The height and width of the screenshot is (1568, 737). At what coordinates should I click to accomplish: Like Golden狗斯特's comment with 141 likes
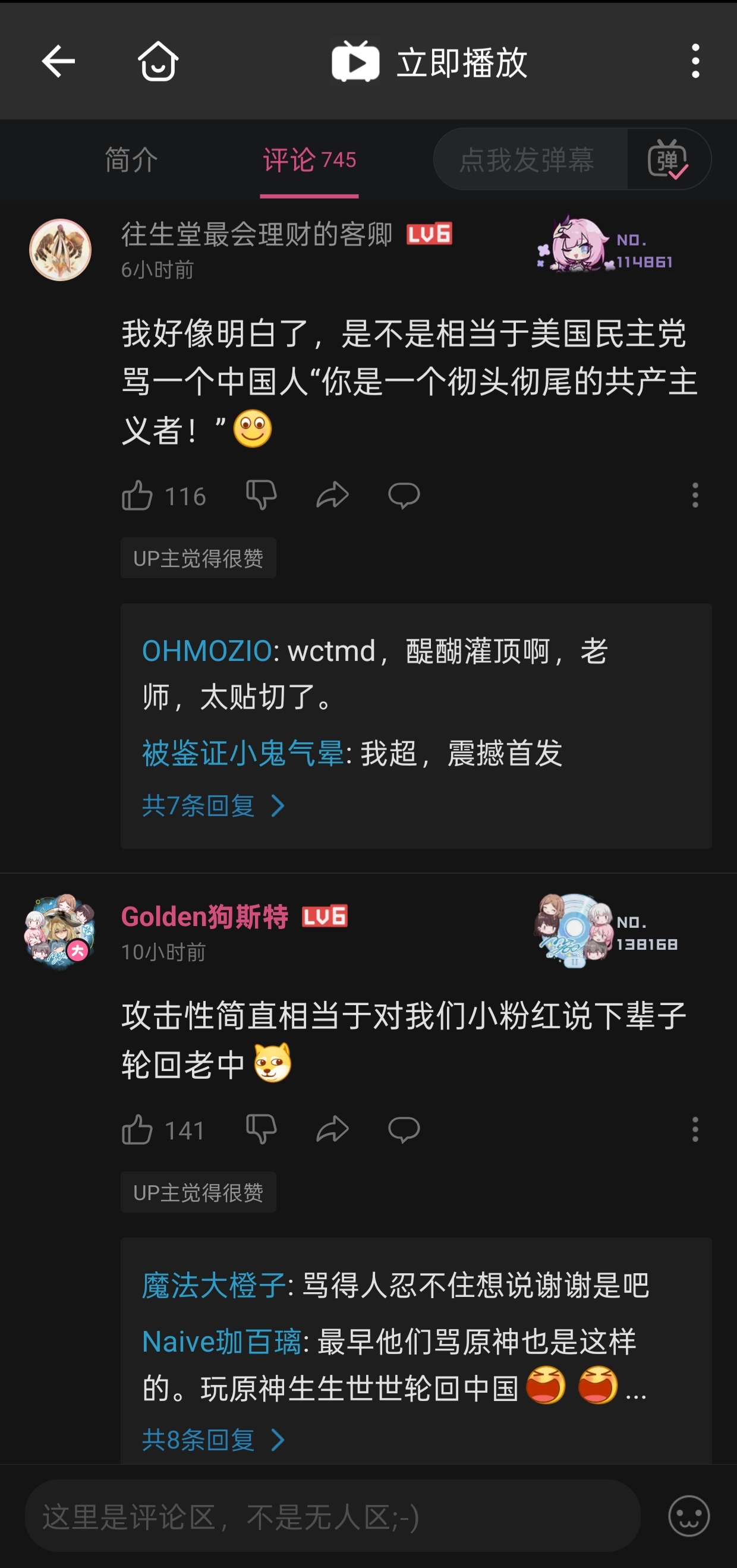click(137, 1130)
